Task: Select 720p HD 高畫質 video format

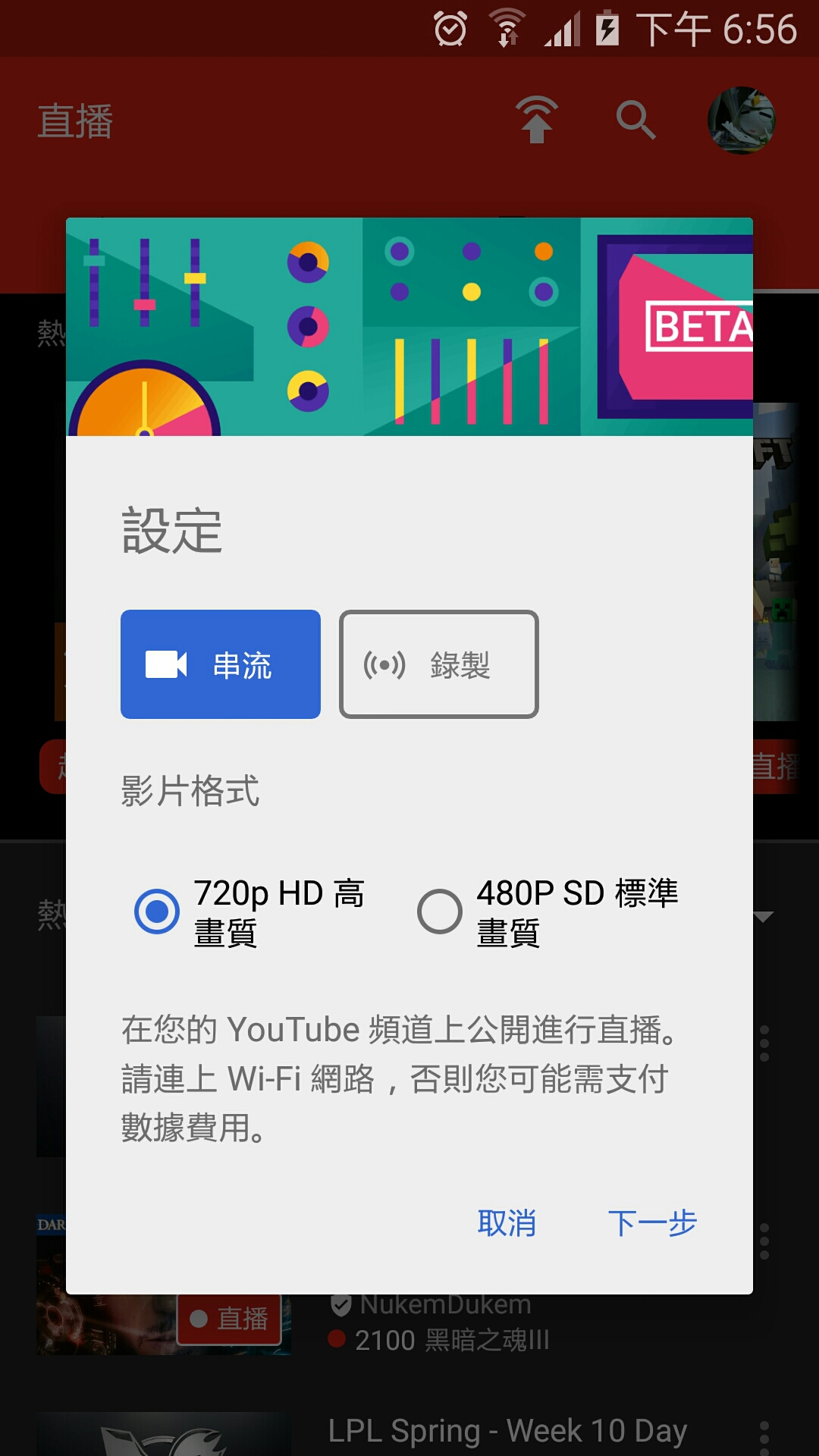Action: (157, 911)
